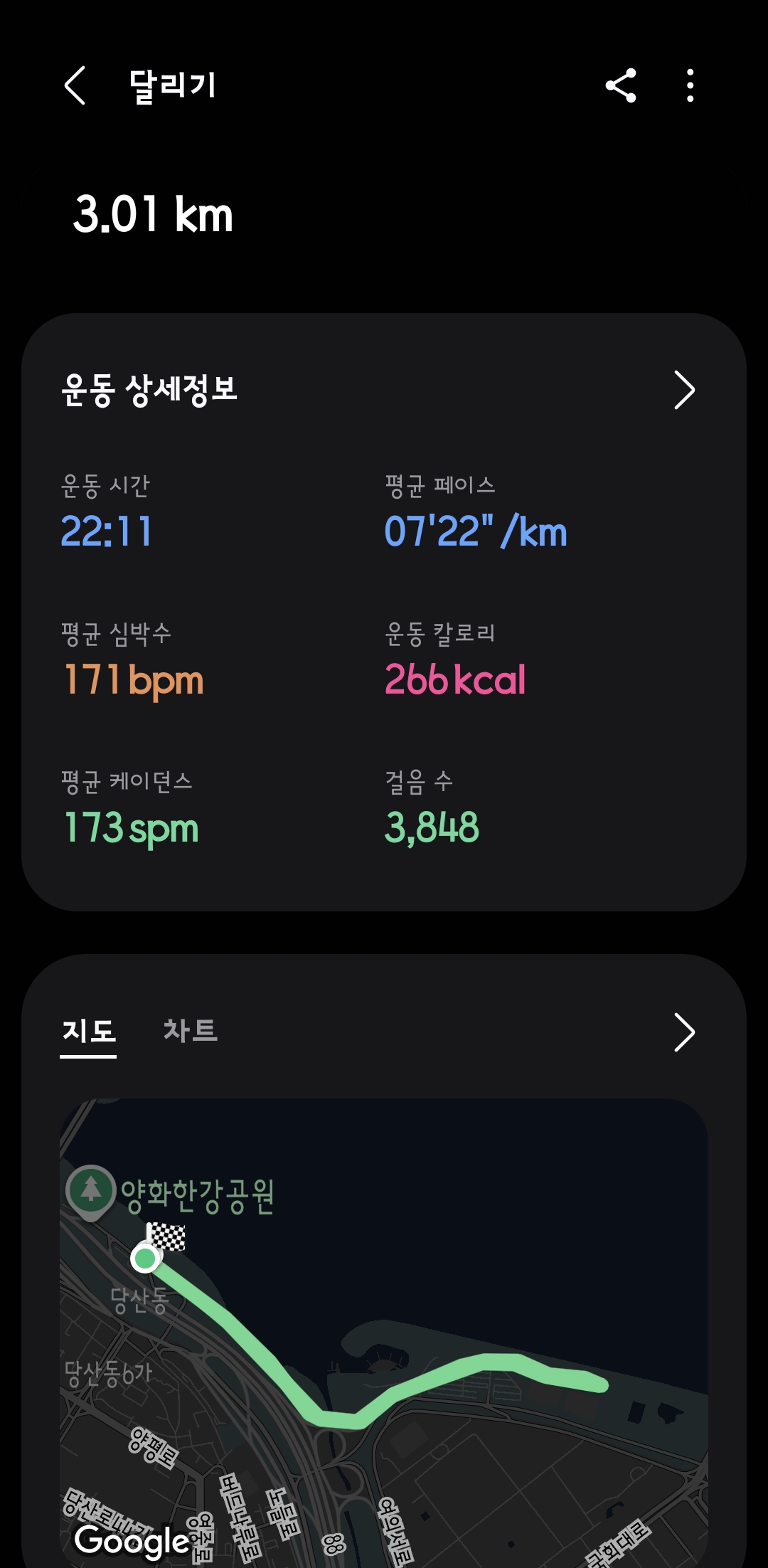Screen dimensions: 768x1568
Task: Select the 지도 tab
Action: (89, 1031)
